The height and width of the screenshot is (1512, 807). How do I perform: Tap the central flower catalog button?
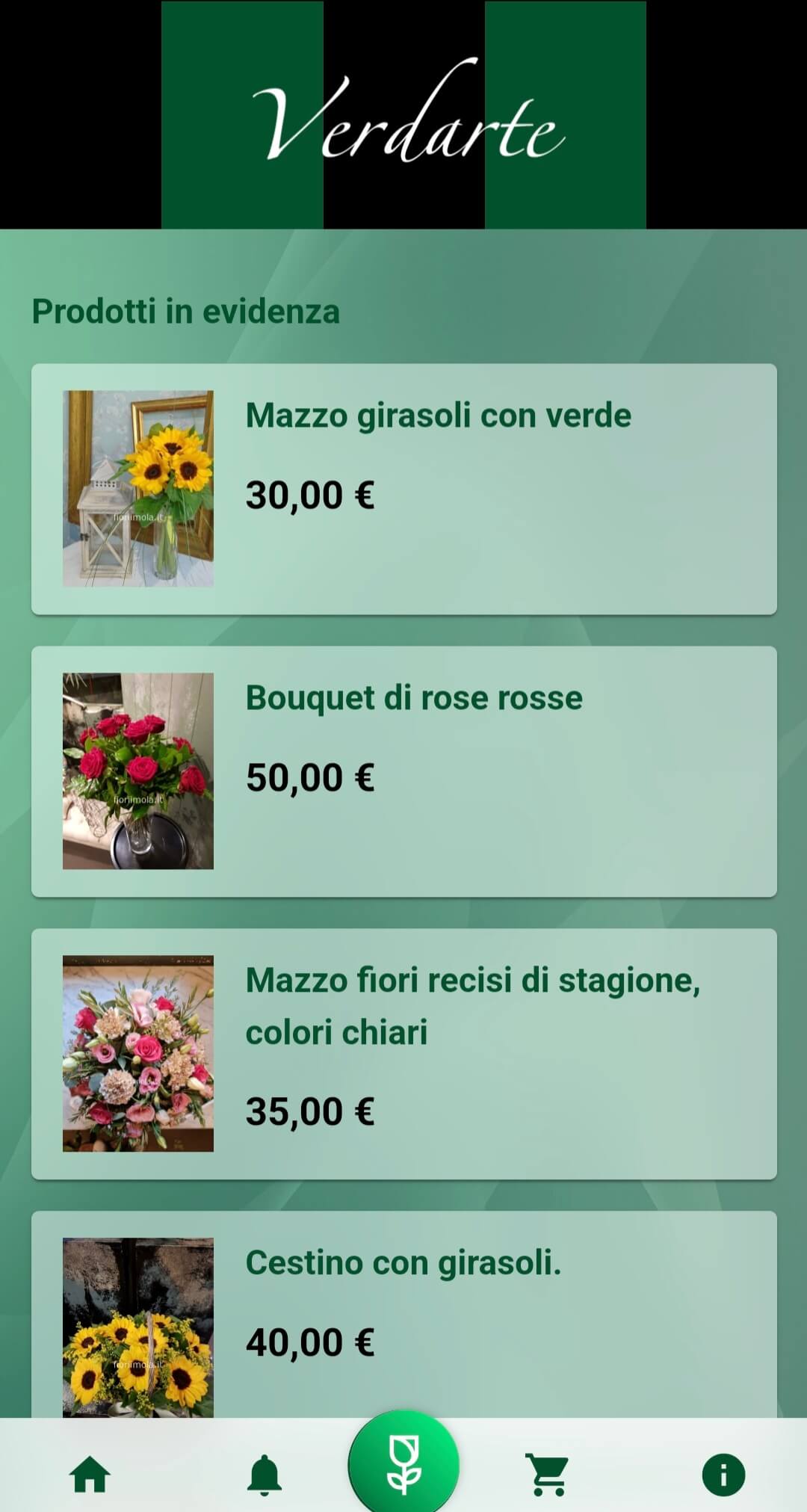[x=403, y=1465]
